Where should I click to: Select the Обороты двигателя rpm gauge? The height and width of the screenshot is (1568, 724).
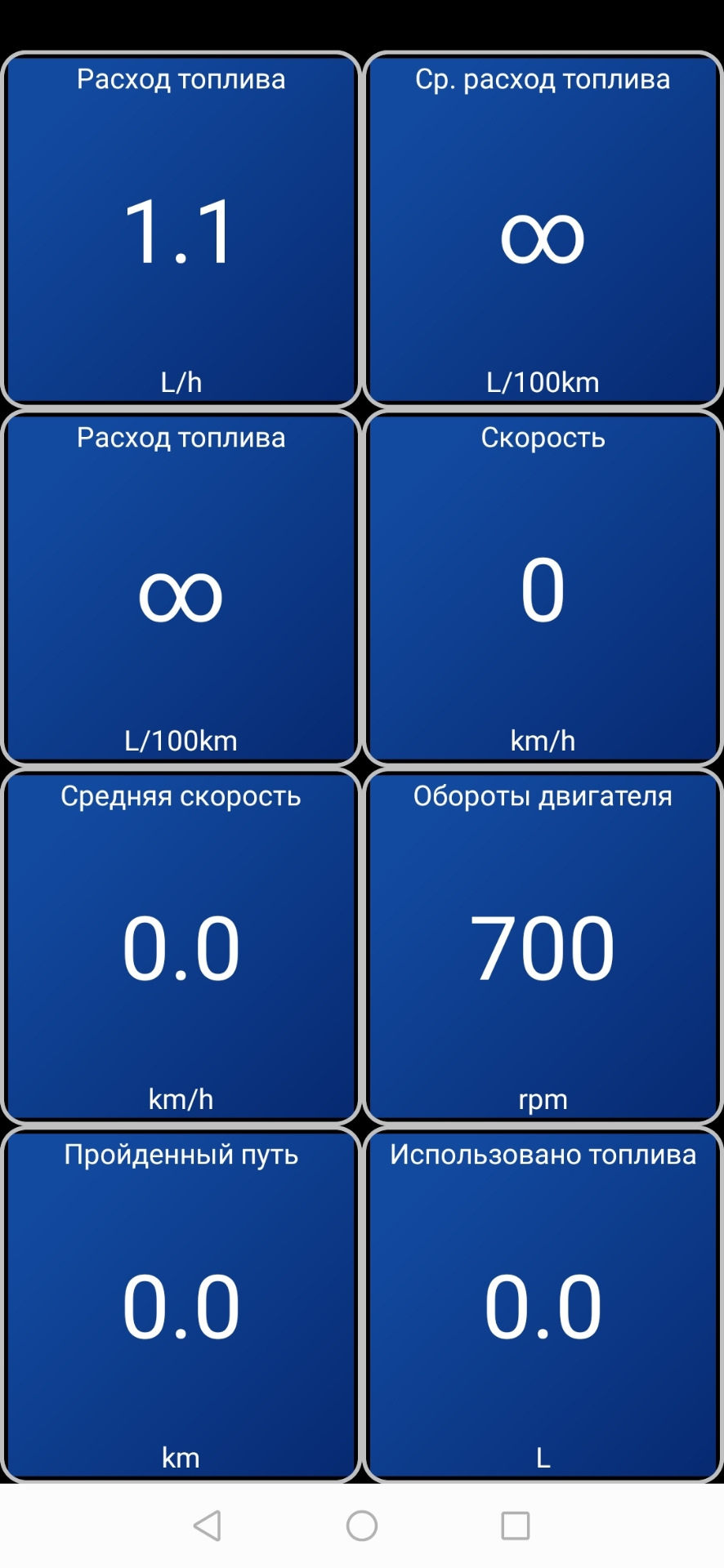[543, 947]
